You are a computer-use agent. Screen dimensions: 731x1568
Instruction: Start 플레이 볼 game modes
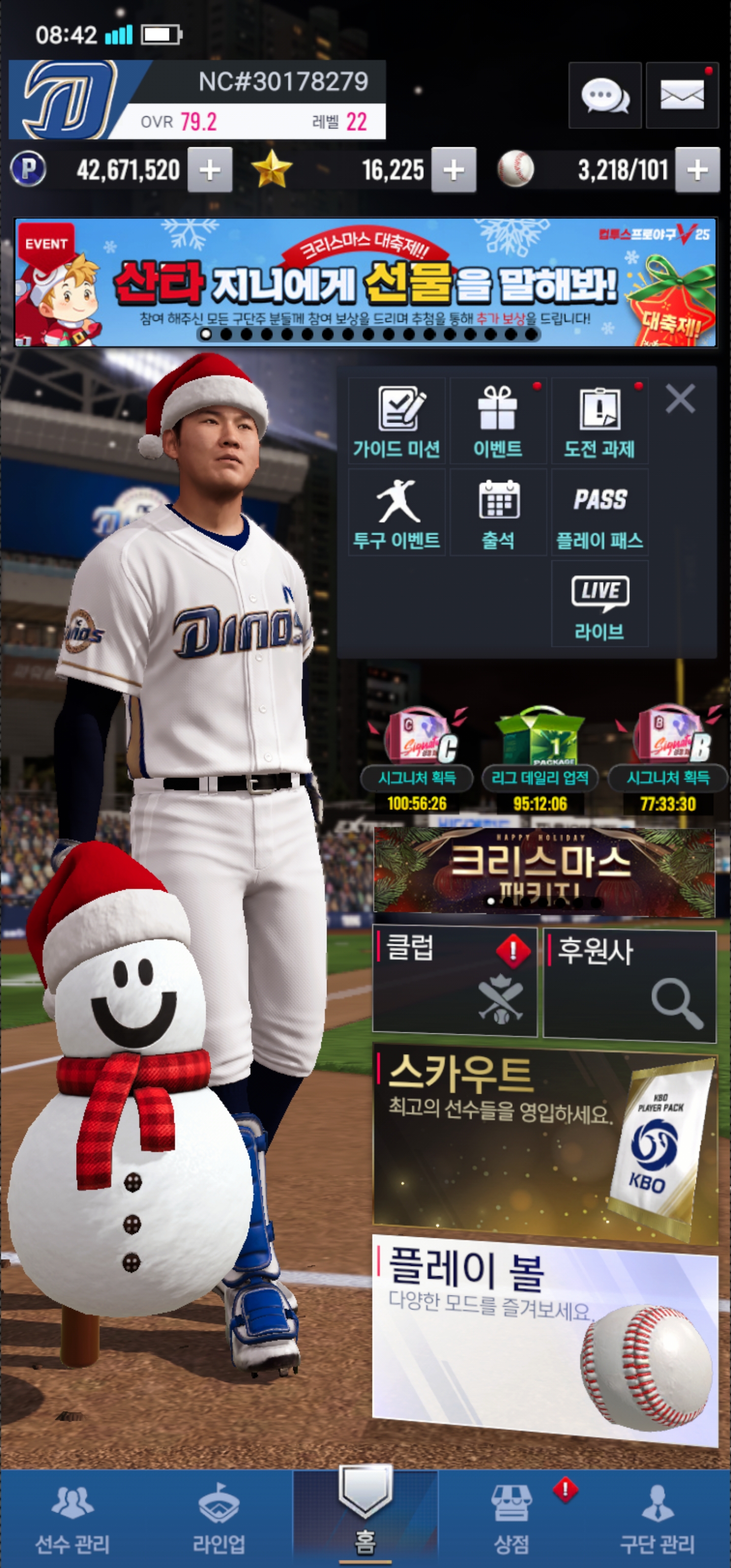tap(544, 1339)
